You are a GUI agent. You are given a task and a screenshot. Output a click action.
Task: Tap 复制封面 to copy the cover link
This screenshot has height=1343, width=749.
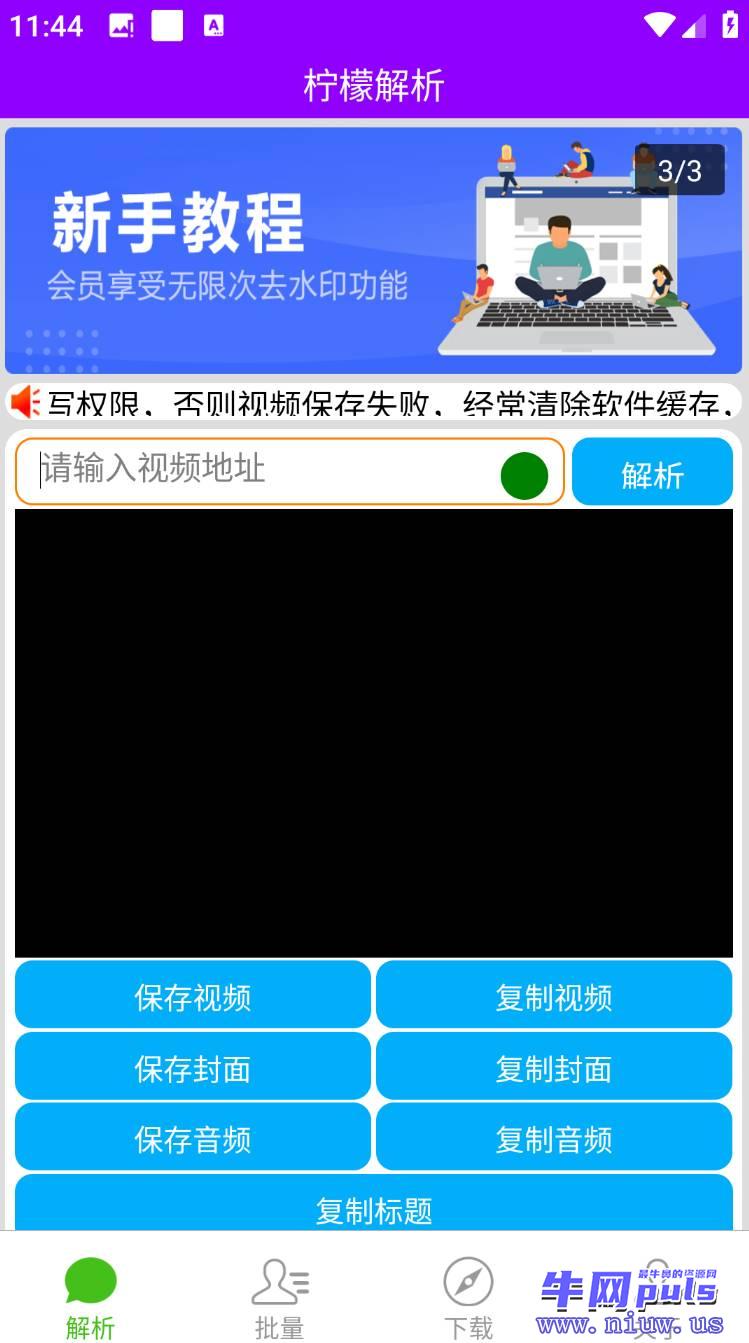click(553, 1067)
